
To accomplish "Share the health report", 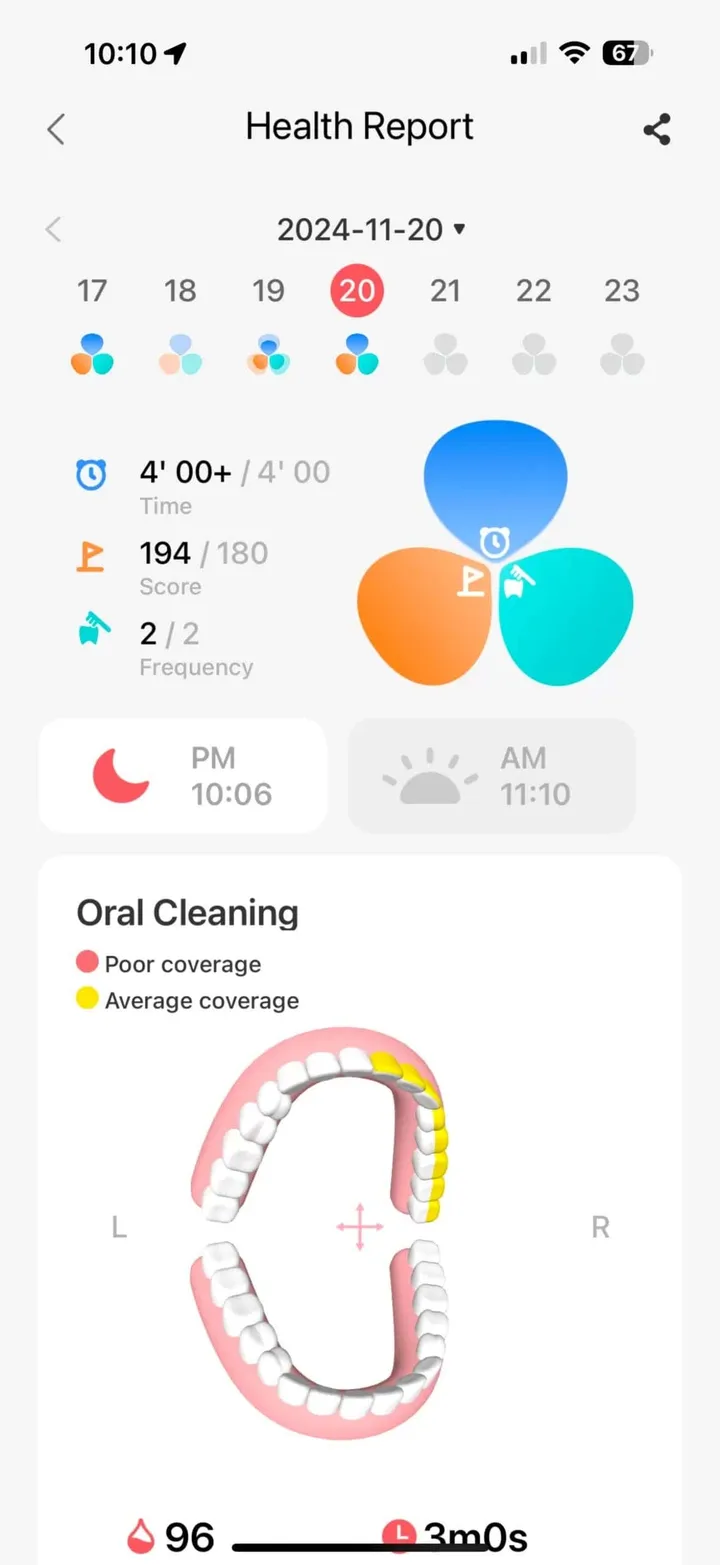I will [657, 129].
